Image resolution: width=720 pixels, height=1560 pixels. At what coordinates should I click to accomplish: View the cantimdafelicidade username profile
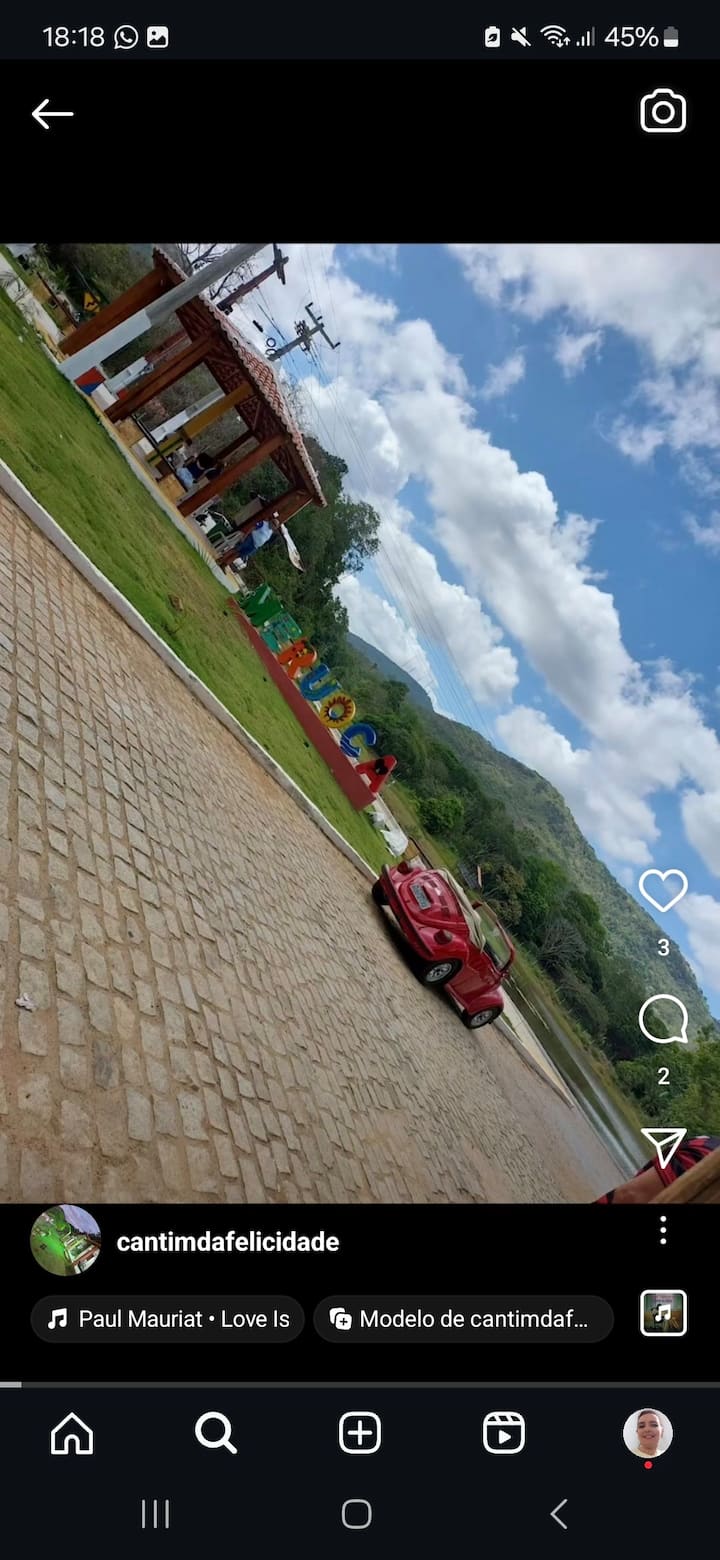[x=228, y=1242]
